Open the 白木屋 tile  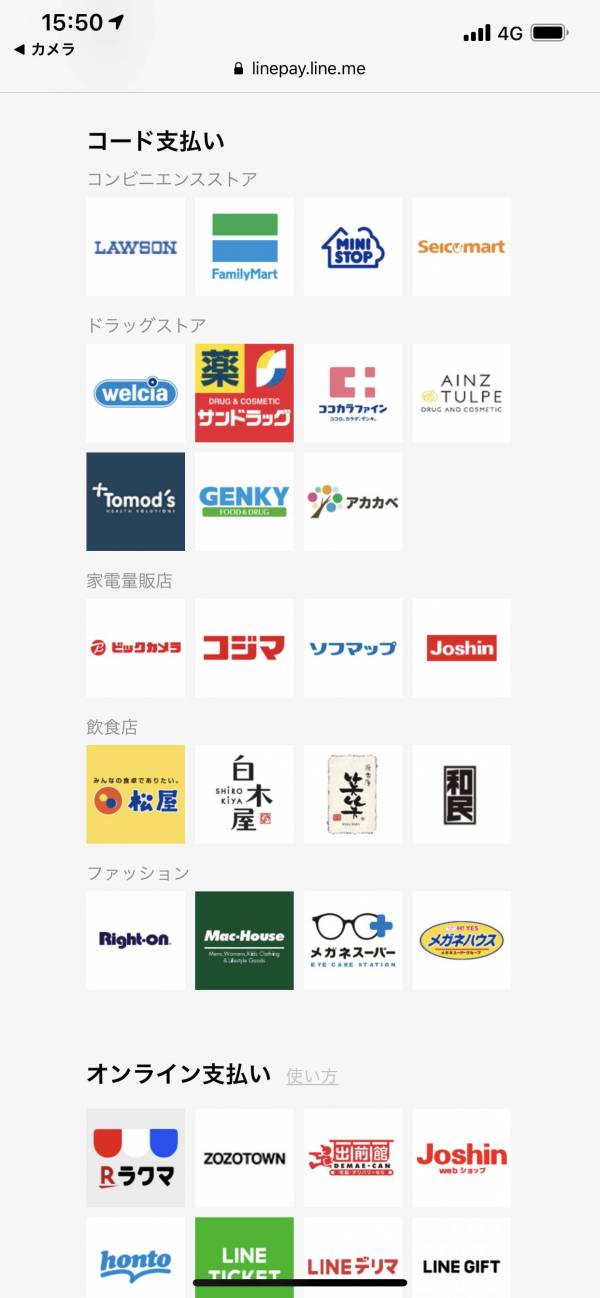tap(244, 794)
